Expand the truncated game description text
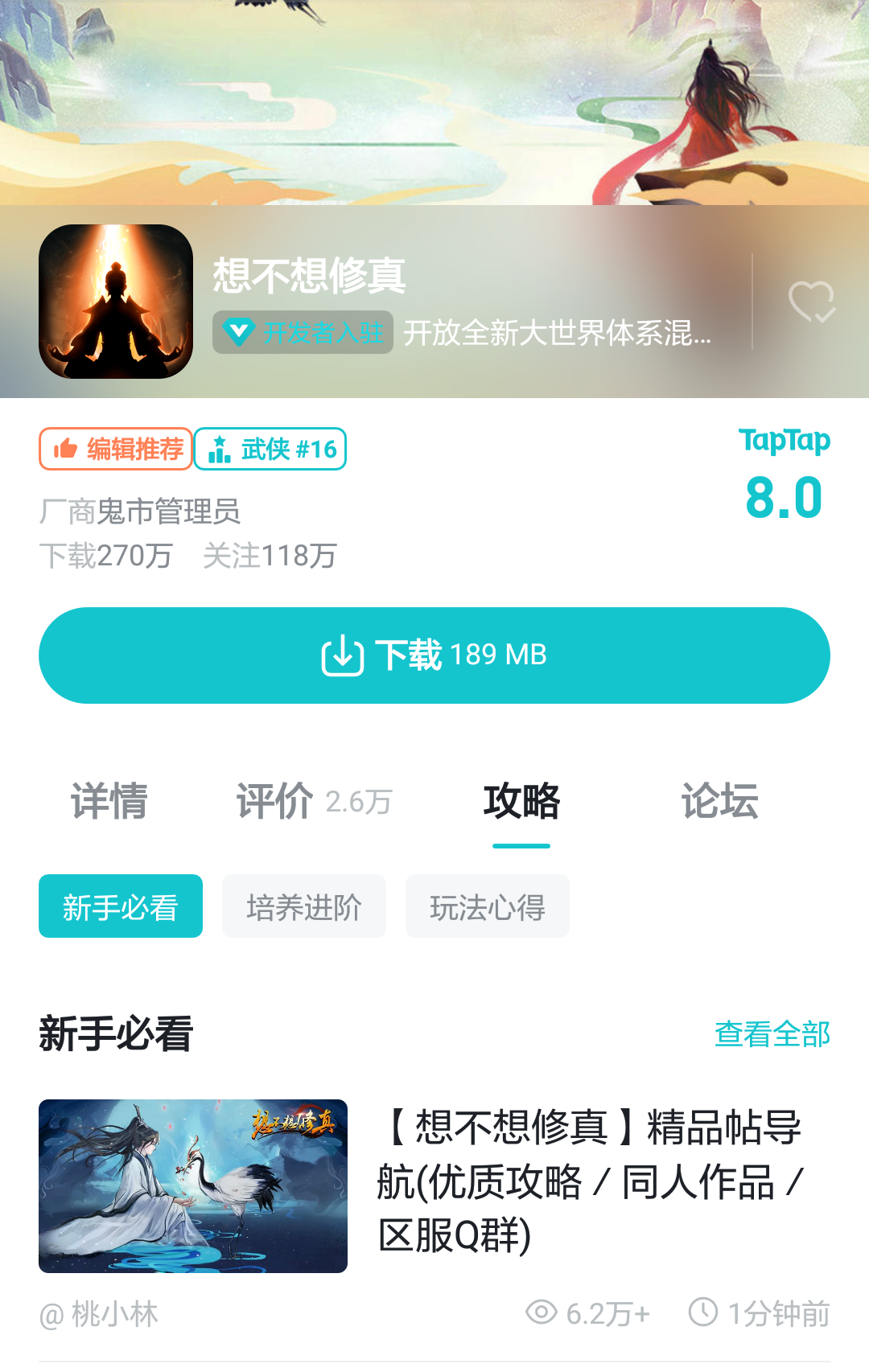The height and width of the screenshot is (1372, 869). tap(558, 332)
